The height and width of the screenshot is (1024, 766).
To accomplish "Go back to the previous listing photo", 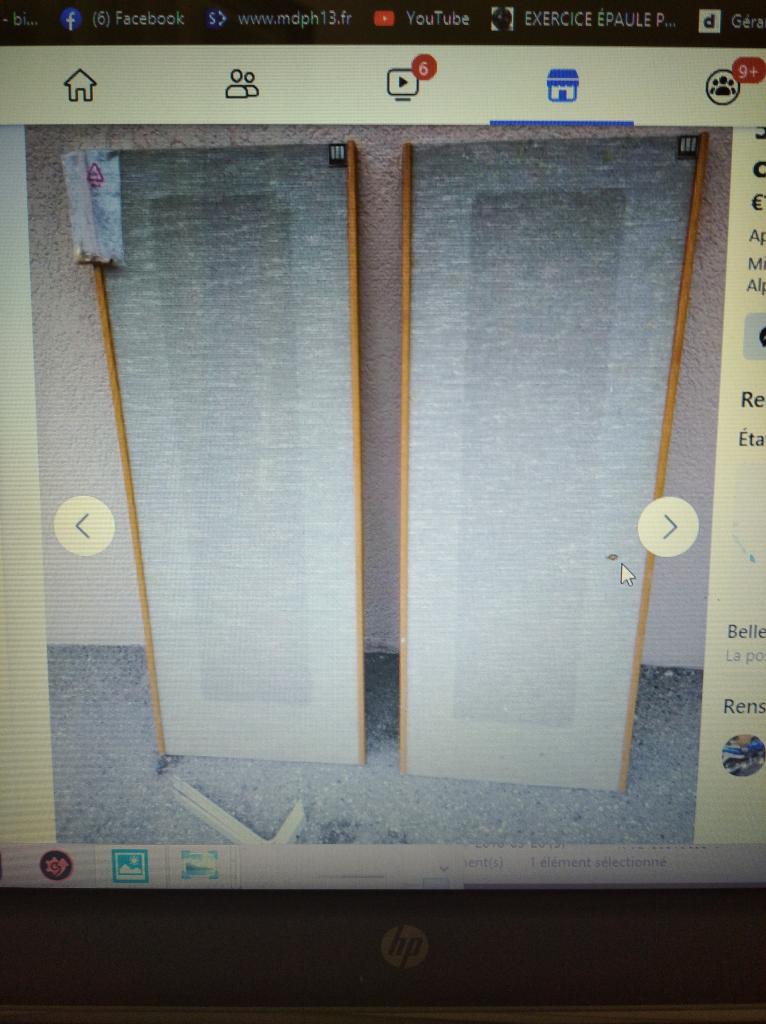I will click(x=84, y=525).
